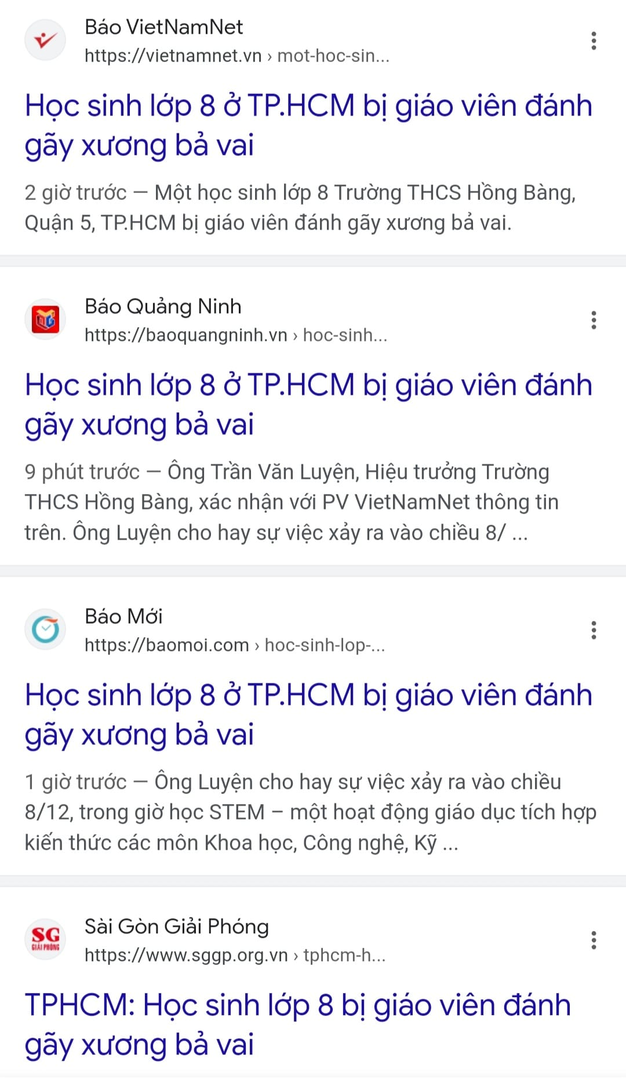Open the Báo Mới article headline link

[x=309, y=714]
